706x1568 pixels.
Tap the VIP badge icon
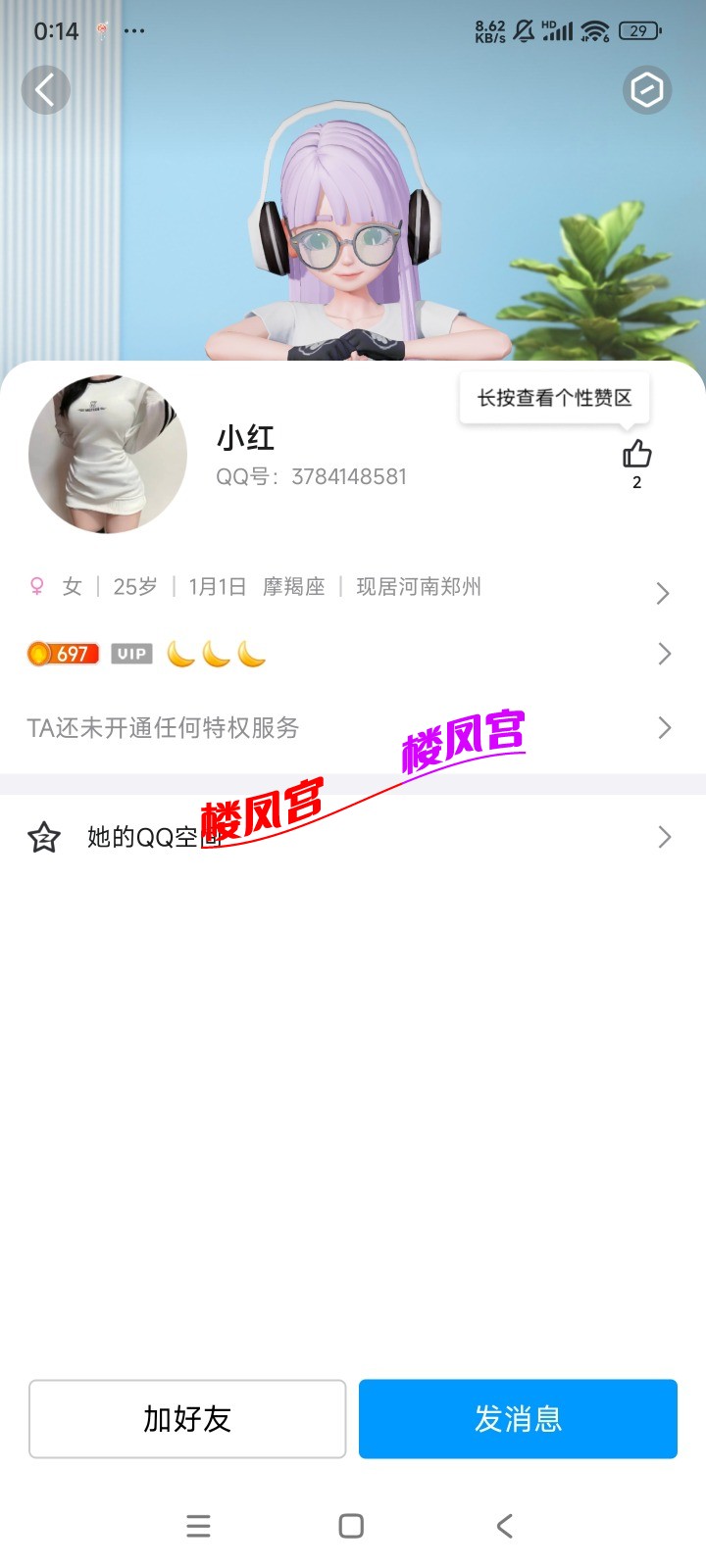131,653
